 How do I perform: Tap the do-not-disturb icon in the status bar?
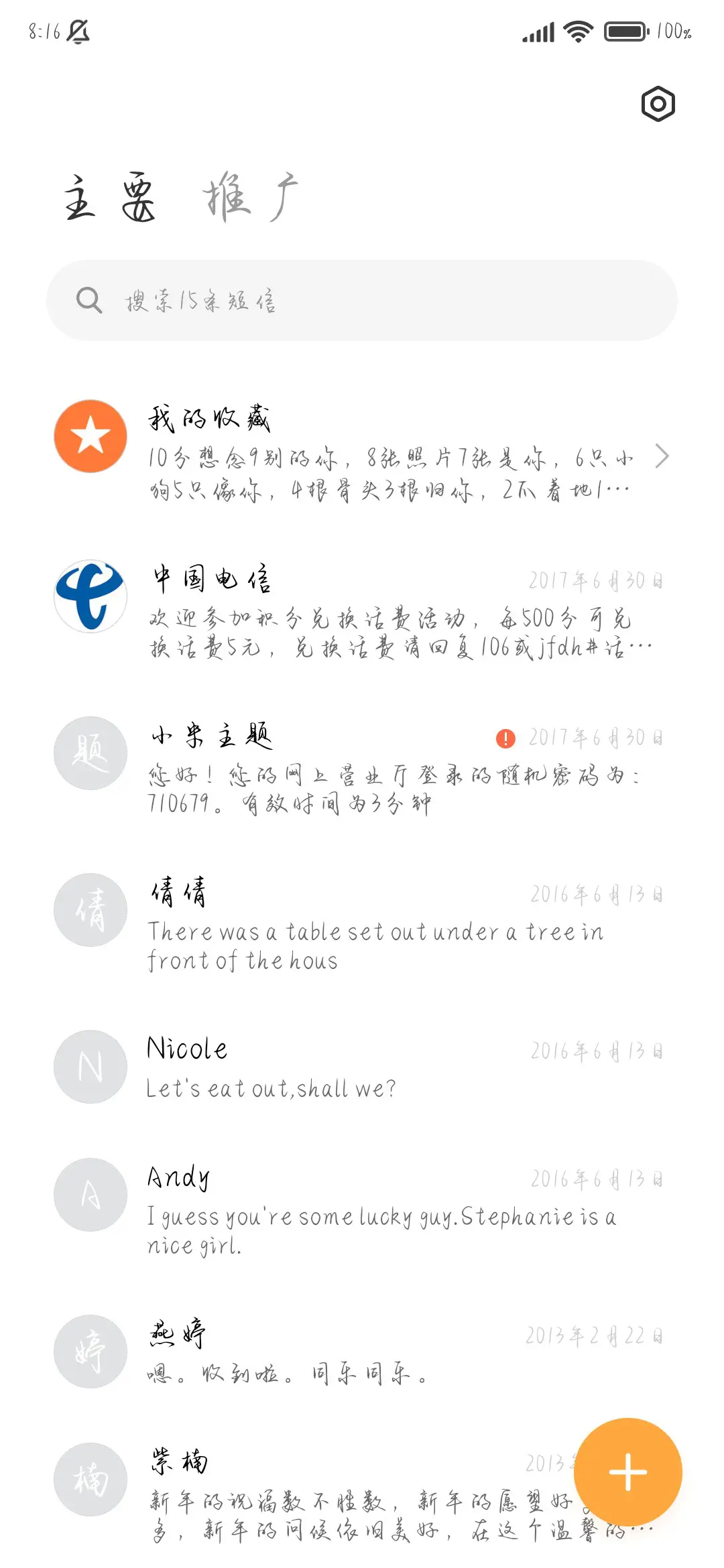click(79, 31)
